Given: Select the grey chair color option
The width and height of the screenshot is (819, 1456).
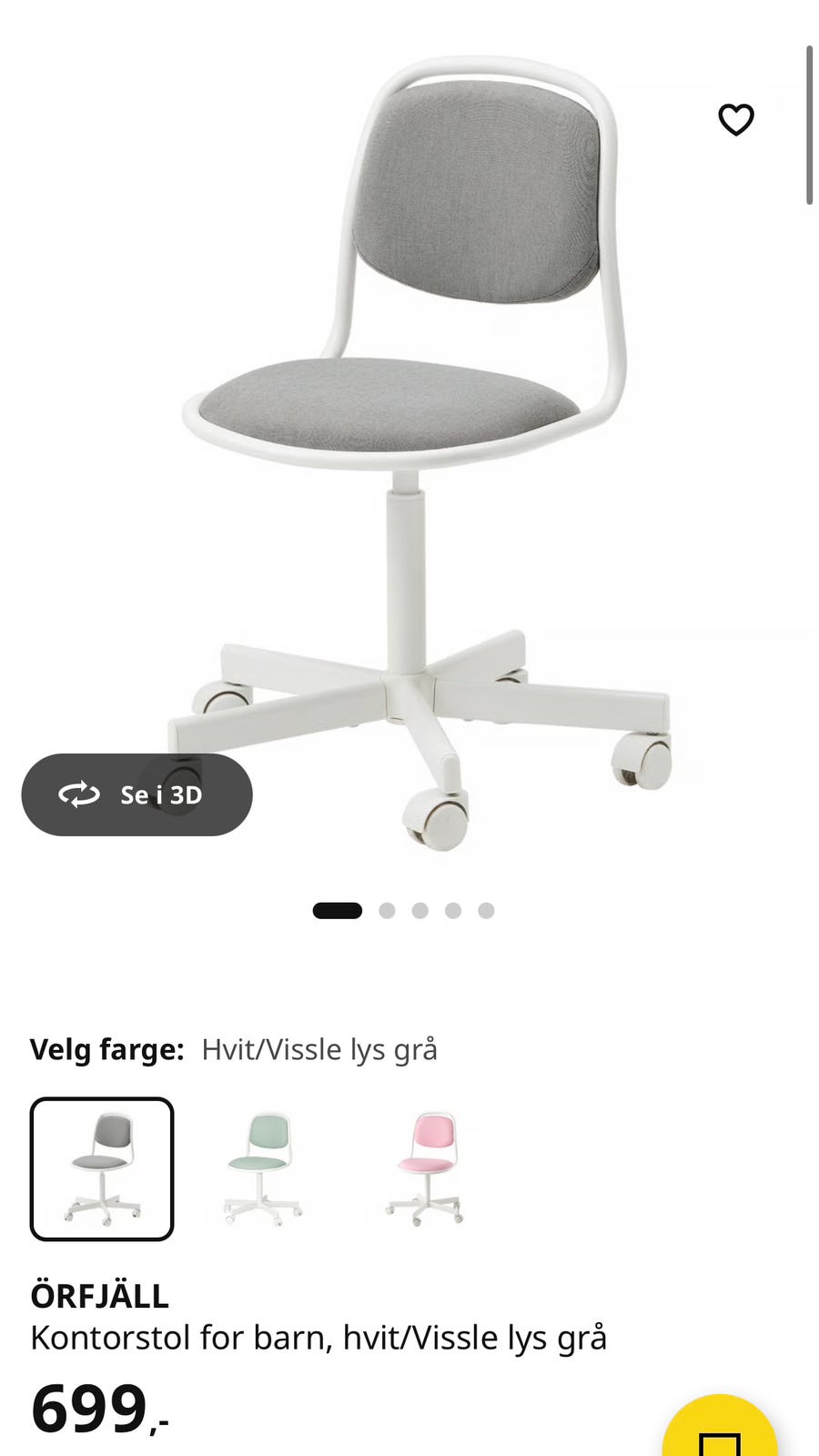Looking at the screenshot, I should [x=102, y=1168].
